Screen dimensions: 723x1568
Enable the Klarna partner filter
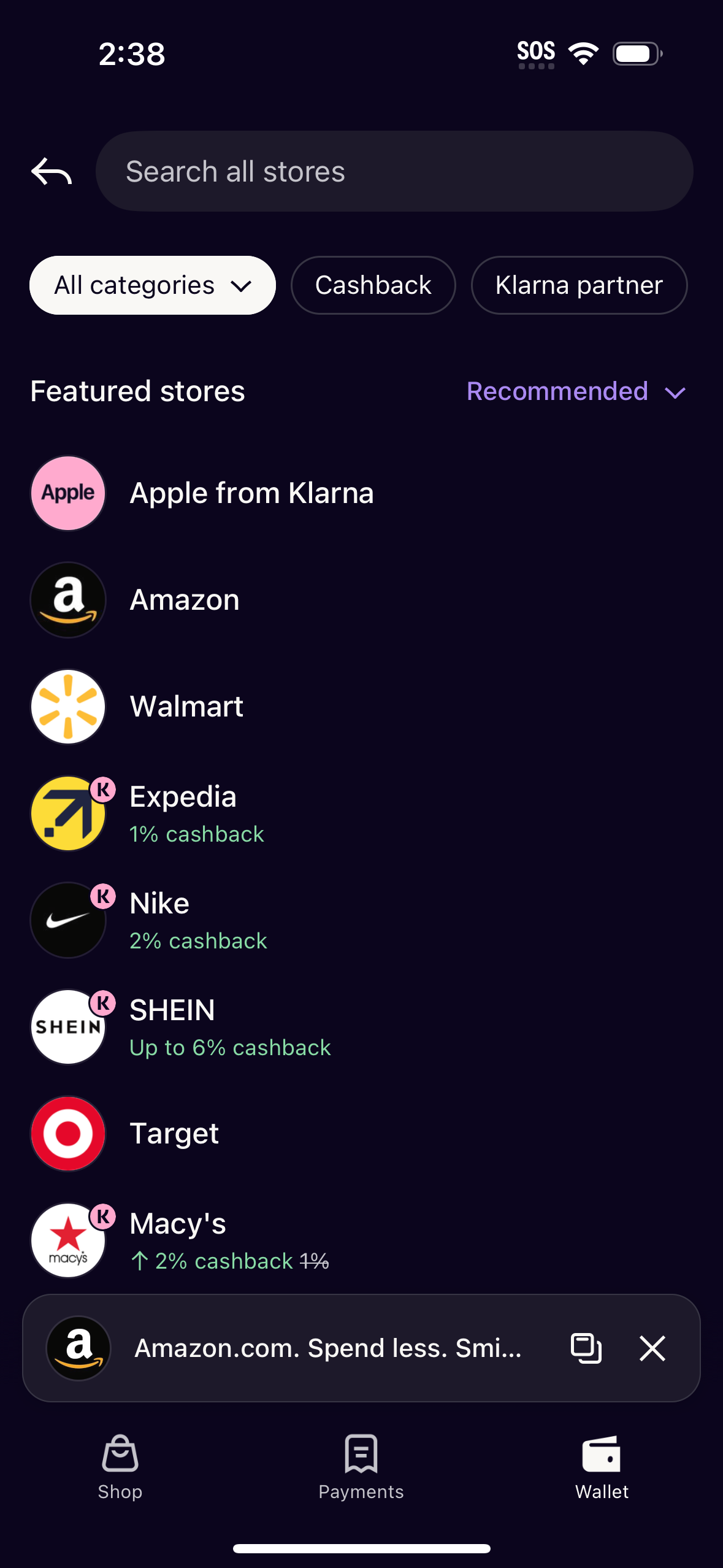pos(579,285)
